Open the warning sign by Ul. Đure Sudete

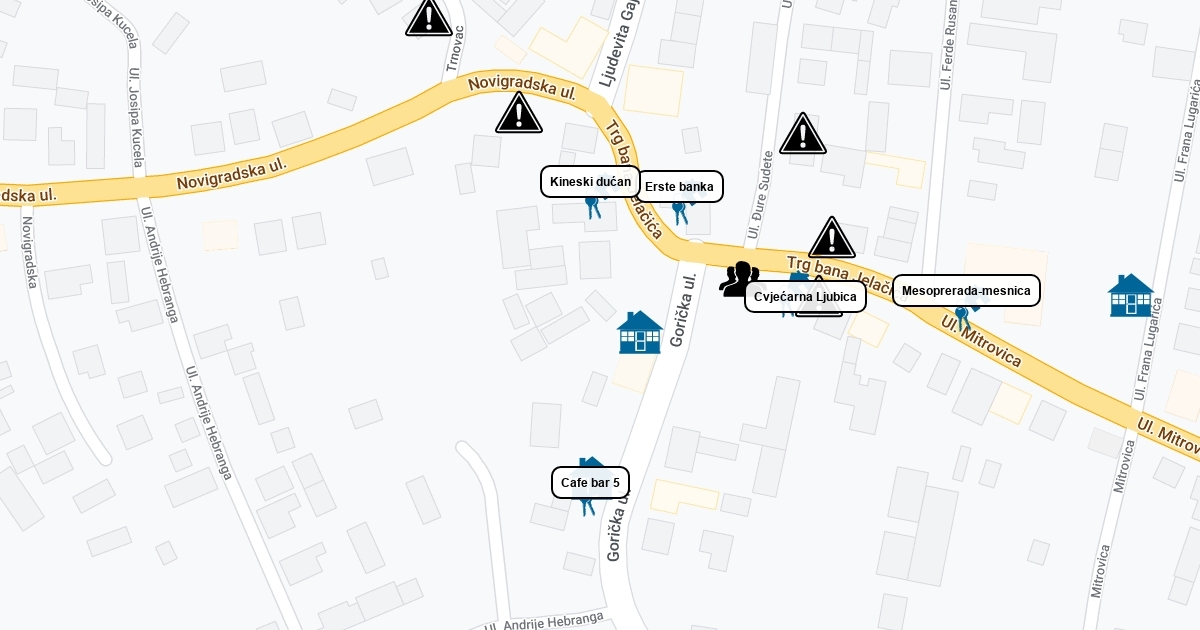803,133
